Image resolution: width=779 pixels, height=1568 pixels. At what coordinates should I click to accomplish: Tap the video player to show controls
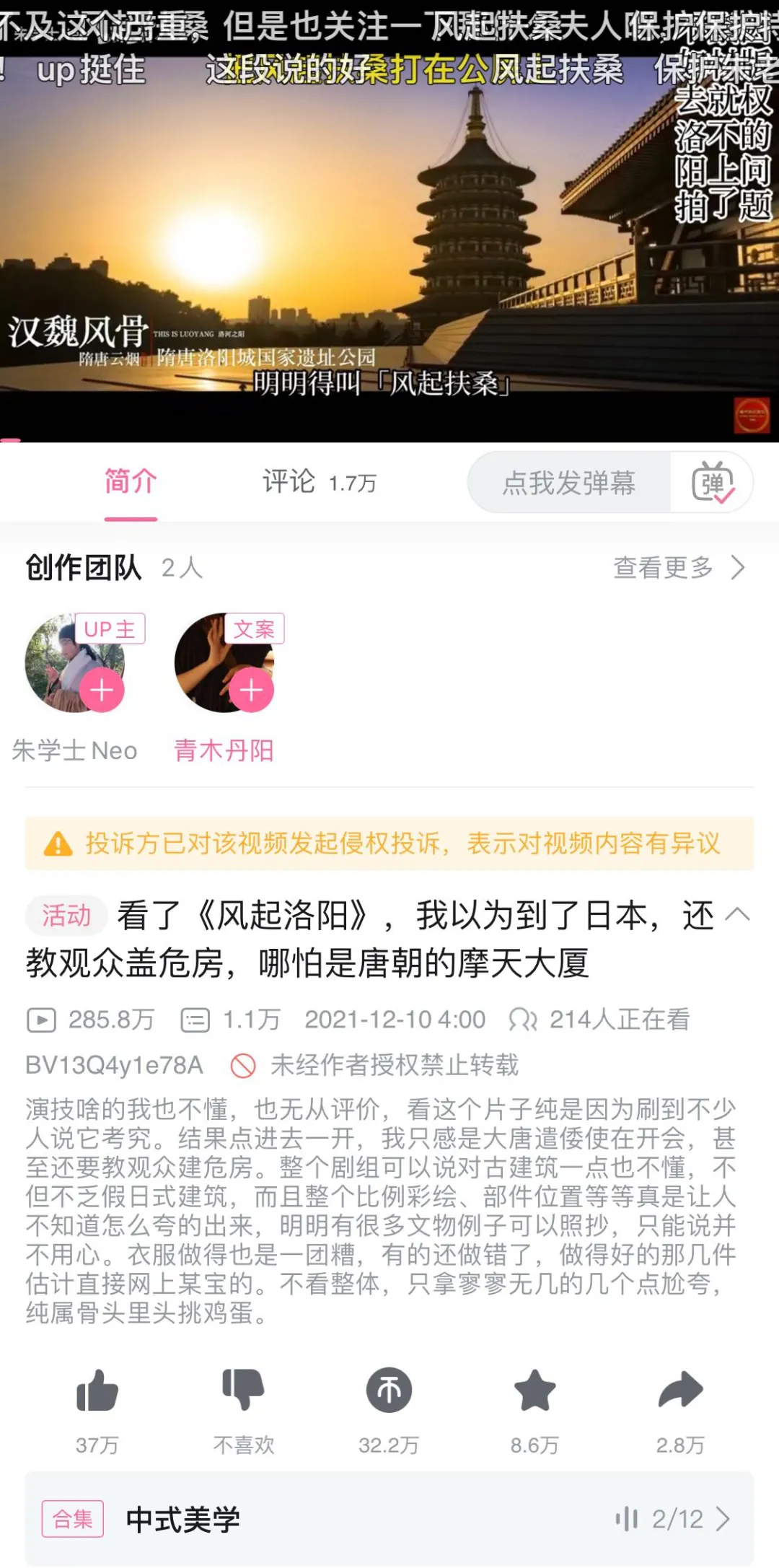click(x=389, y=216)
